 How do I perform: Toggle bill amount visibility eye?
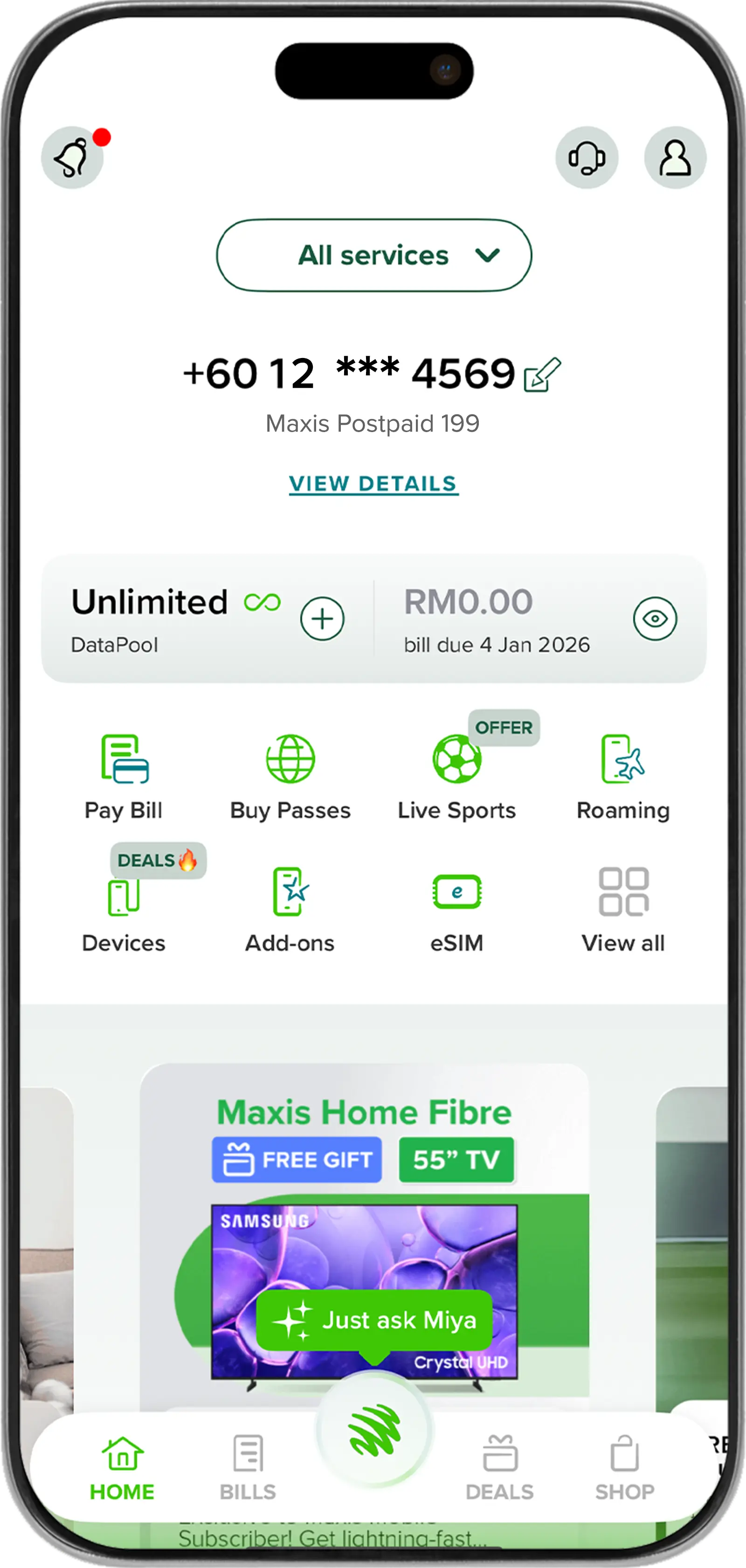655,619
